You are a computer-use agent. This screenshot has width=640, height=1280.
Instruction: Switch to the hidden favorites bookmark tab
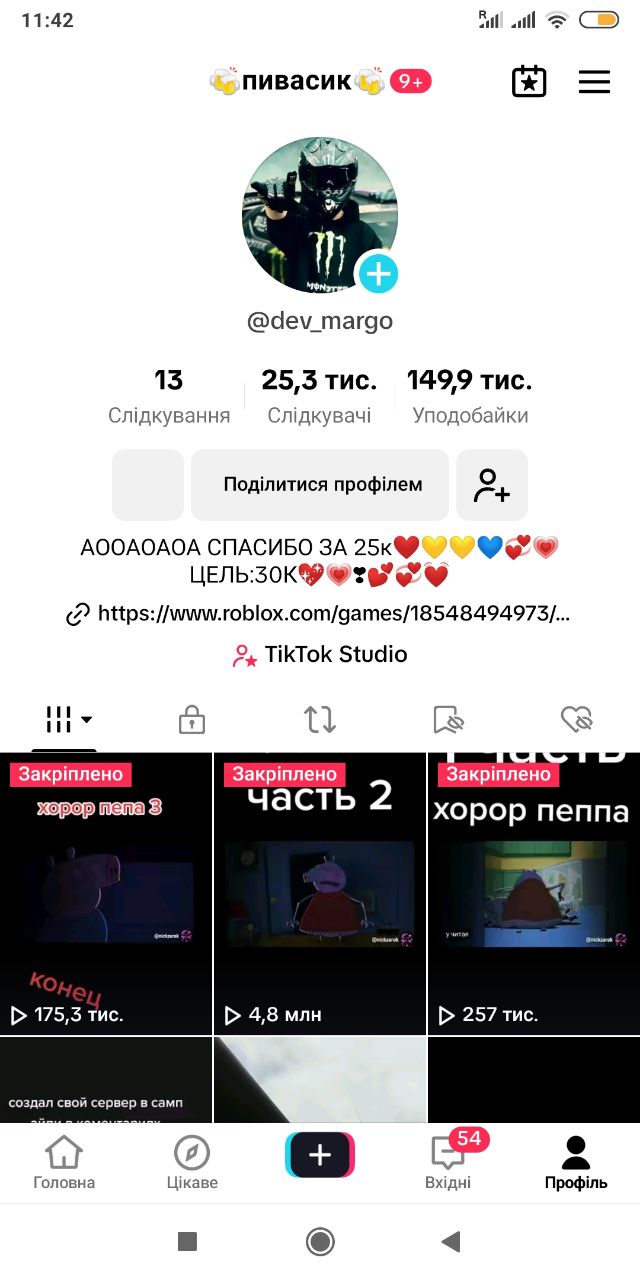pyautogui.click(x=448, y=719)
